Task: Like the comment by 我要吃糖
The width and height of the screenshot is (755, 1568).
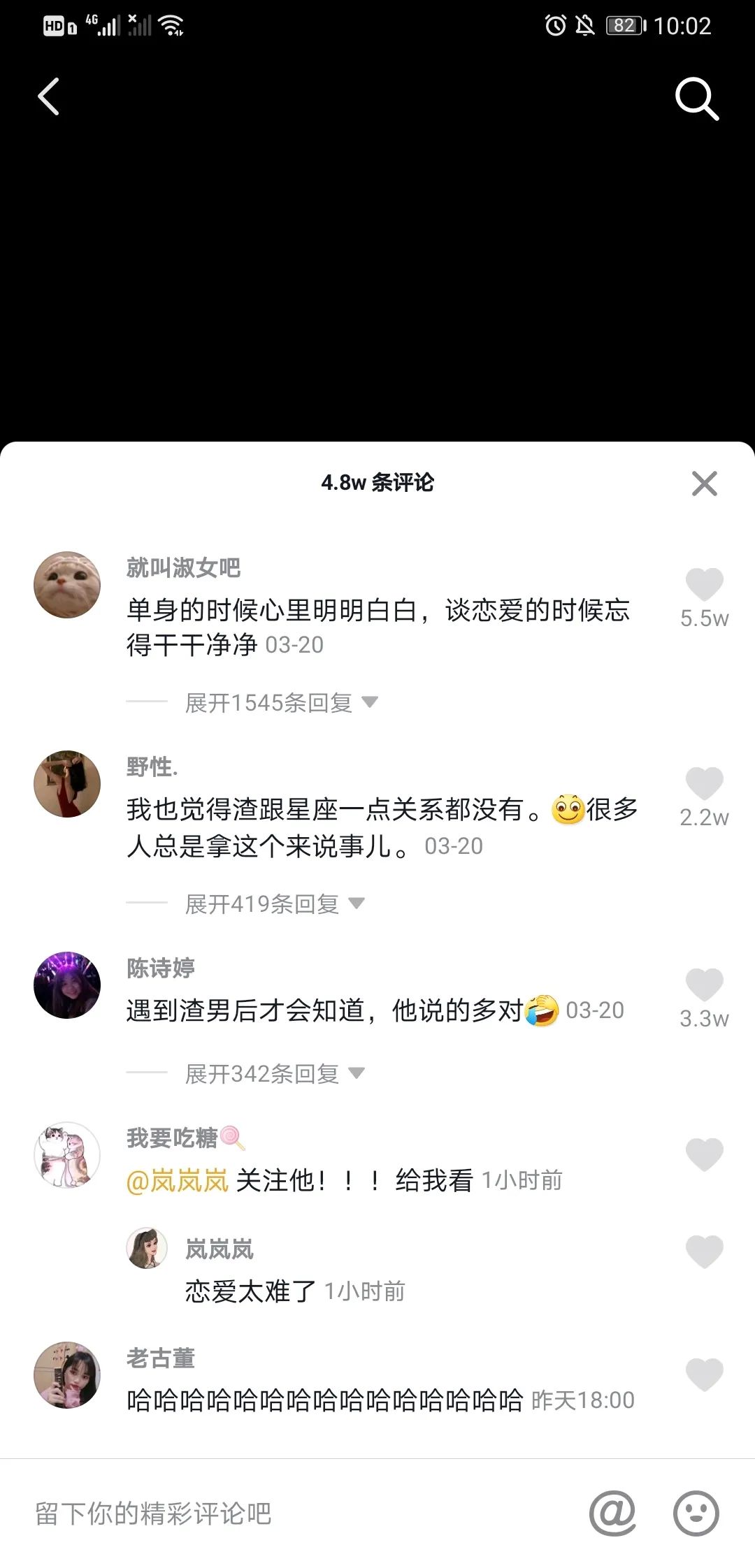Action: point(704,1154)
